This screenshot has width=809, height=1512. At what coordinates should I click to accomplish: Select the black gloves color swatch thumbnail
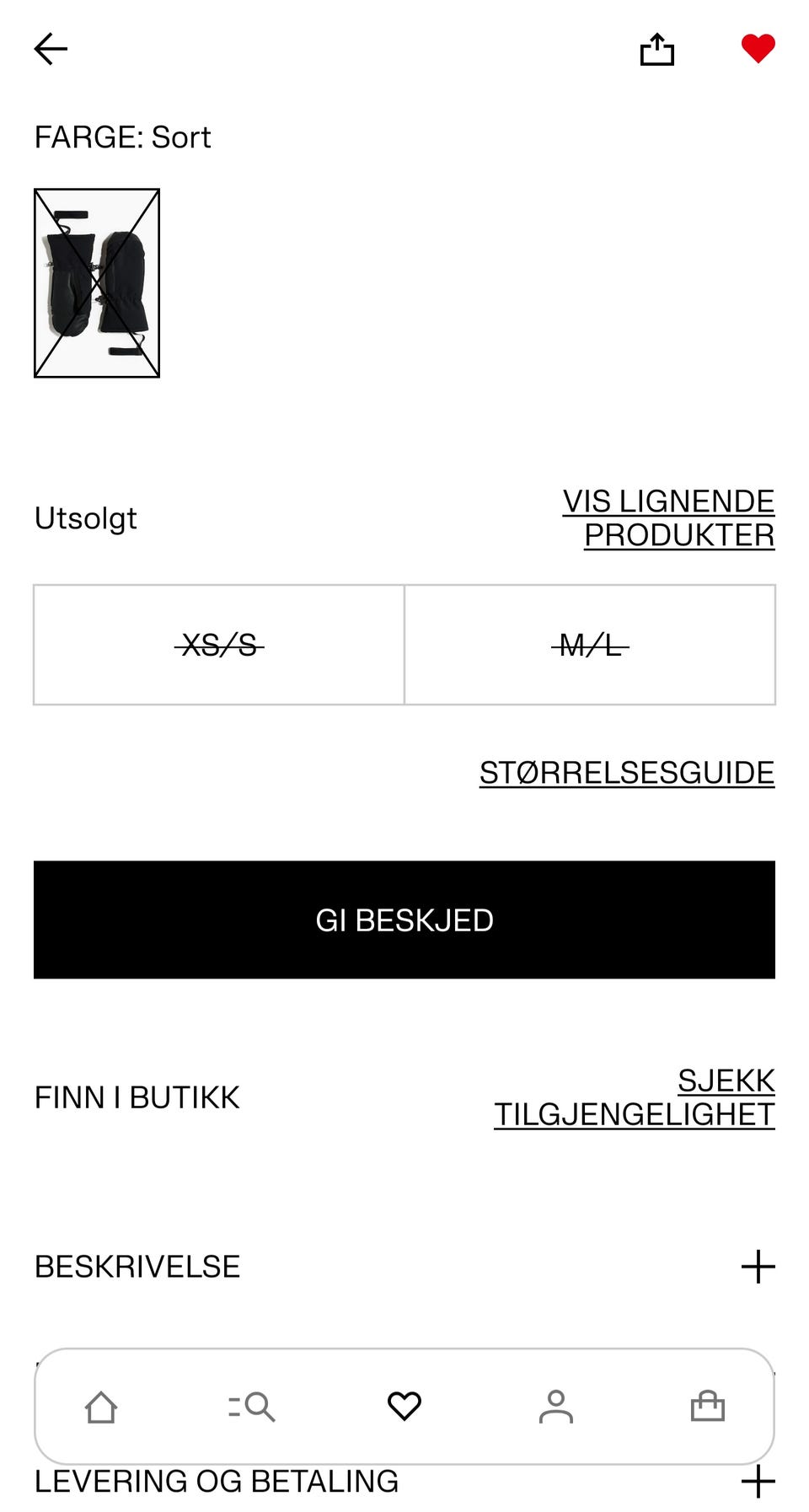[96, 284]
